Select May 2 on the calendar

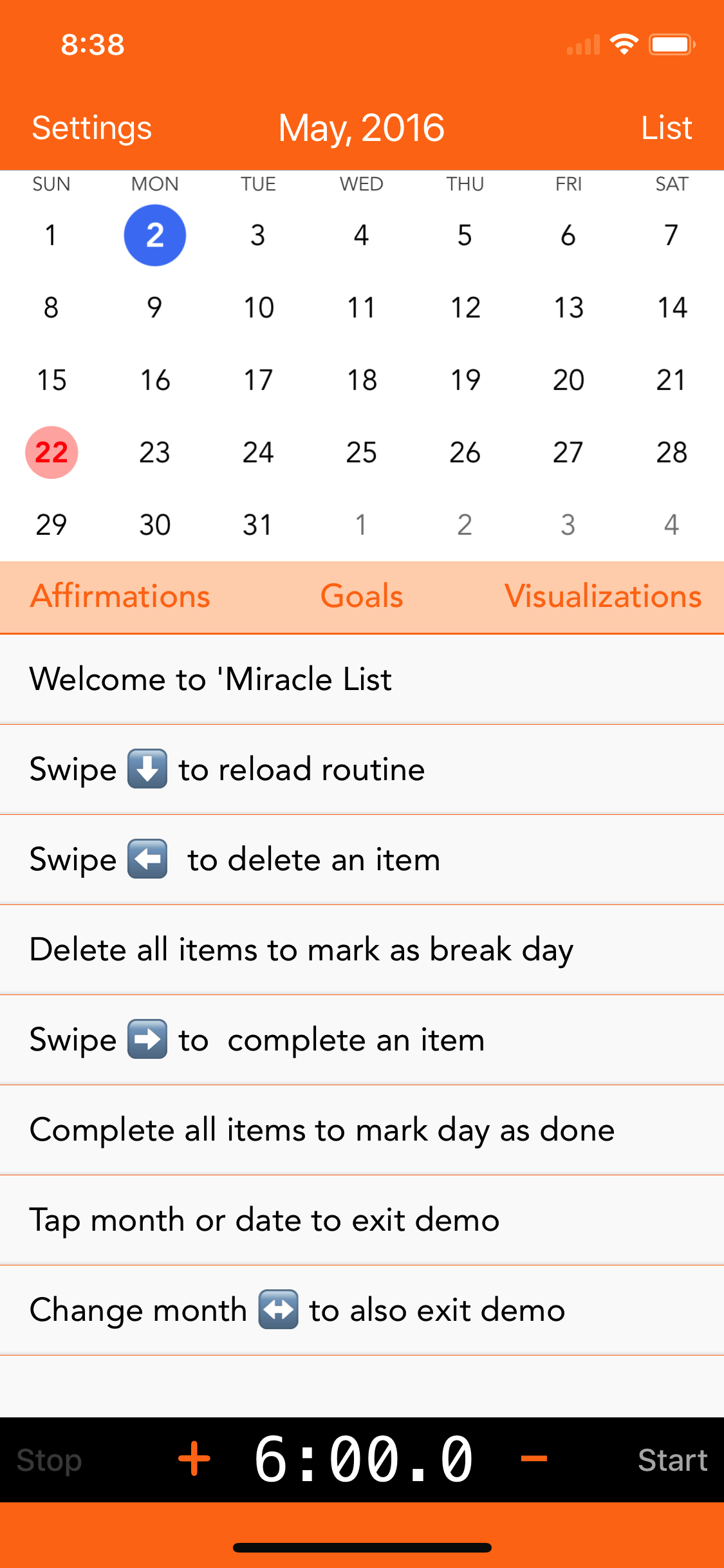[x=154, y=236]
